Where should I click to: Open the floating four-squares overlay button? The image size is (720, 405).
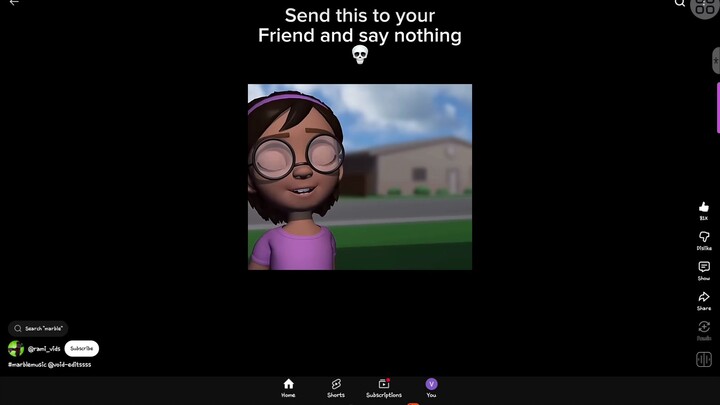click(705, 7)
